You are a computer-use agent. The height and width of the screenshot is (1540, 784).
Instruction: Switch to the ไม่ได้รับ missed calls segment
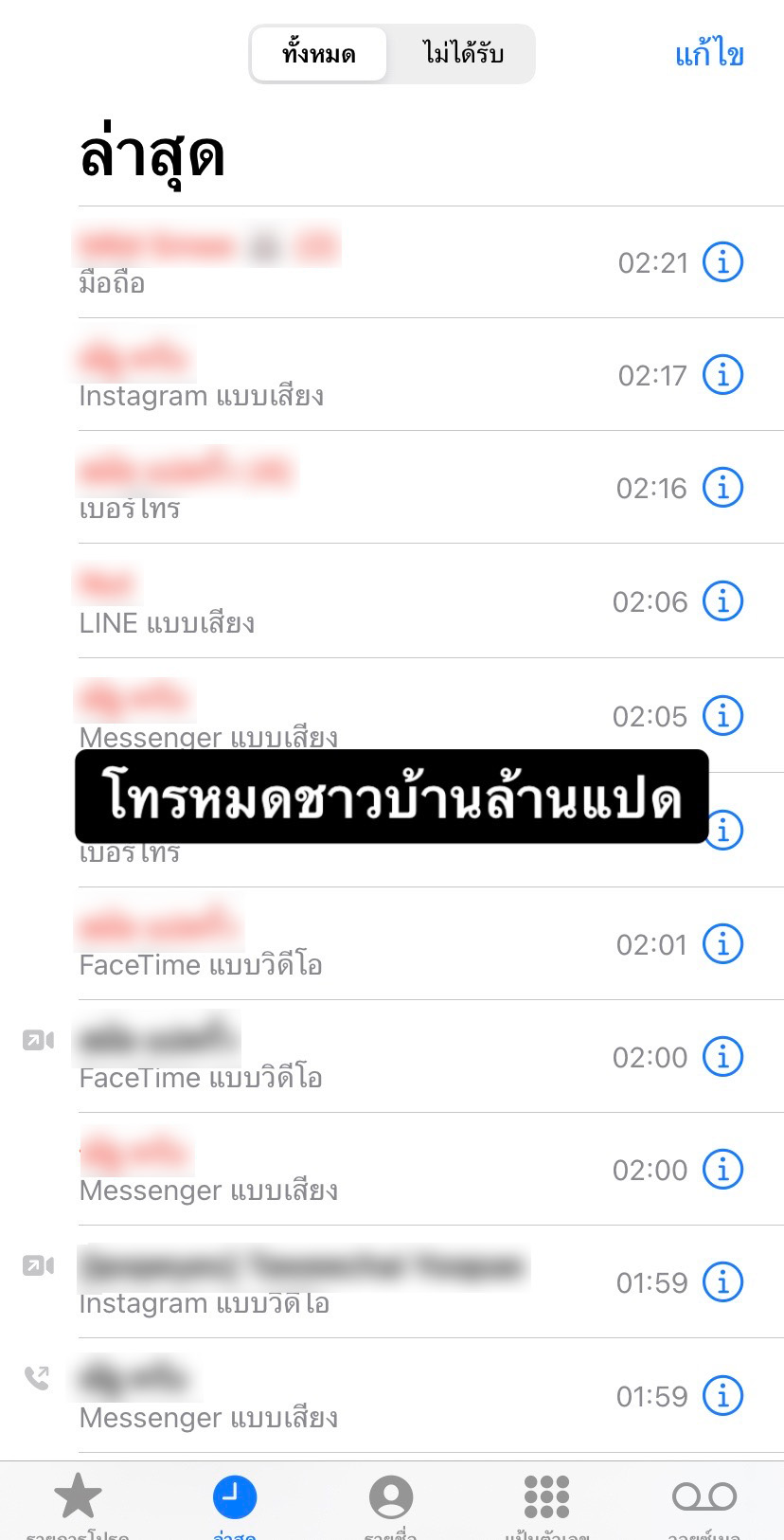pyautogui.click(x=462, y=54)
